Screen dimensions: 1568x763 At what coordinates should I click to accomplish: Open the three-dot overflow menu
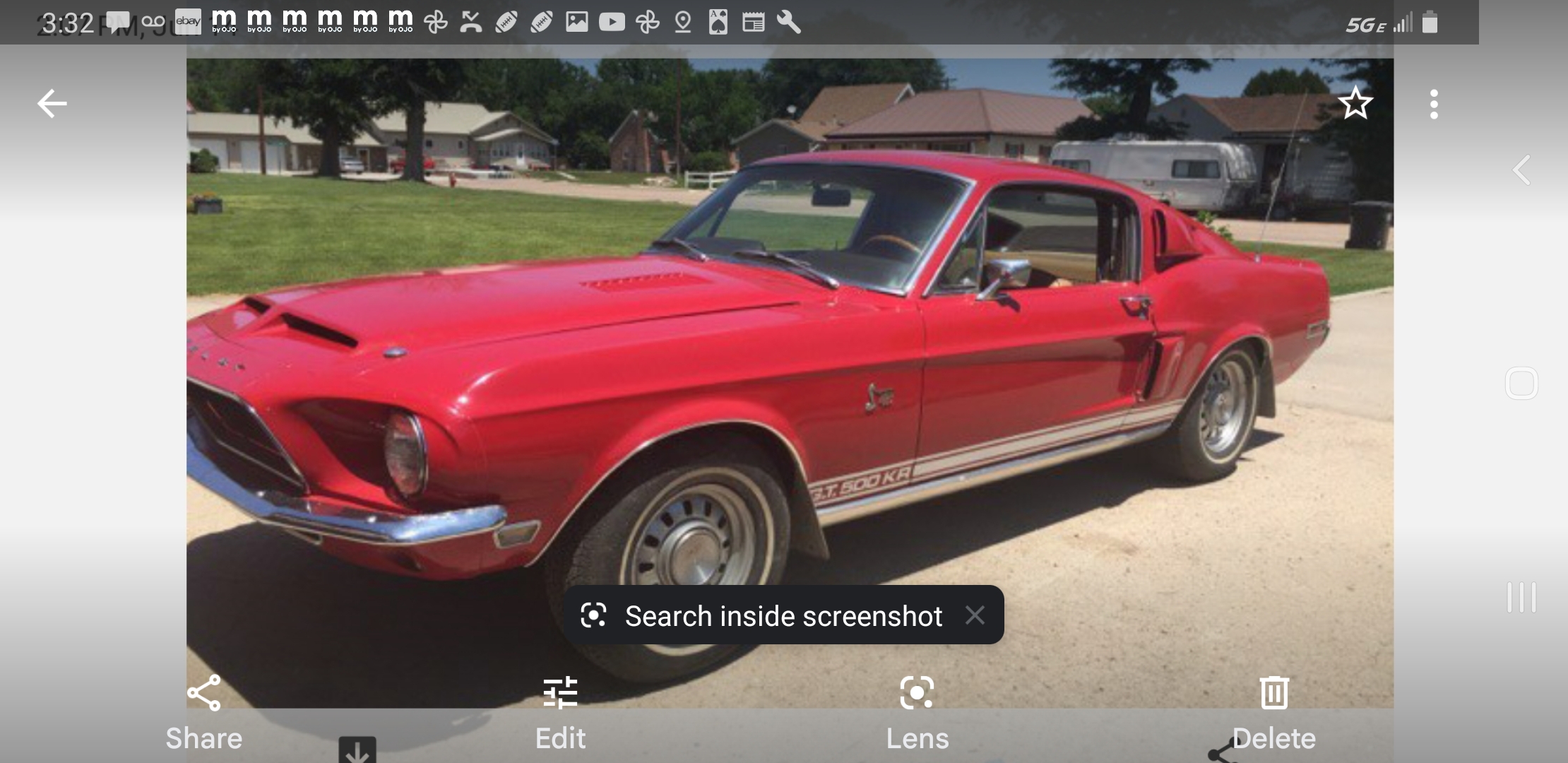pyautogui.click(x=1434, y=104)
